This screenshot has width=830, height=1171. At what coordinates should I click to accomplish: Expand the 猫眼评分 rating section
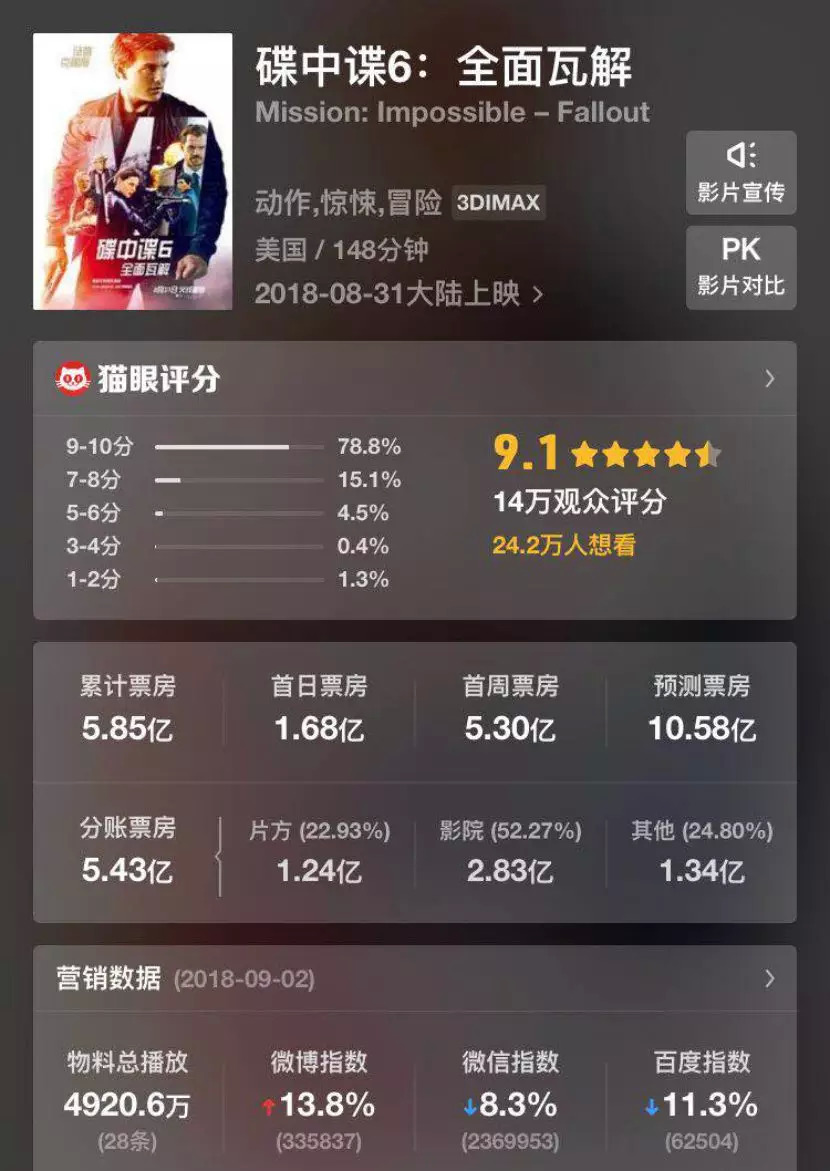click(x=768, y=379)
